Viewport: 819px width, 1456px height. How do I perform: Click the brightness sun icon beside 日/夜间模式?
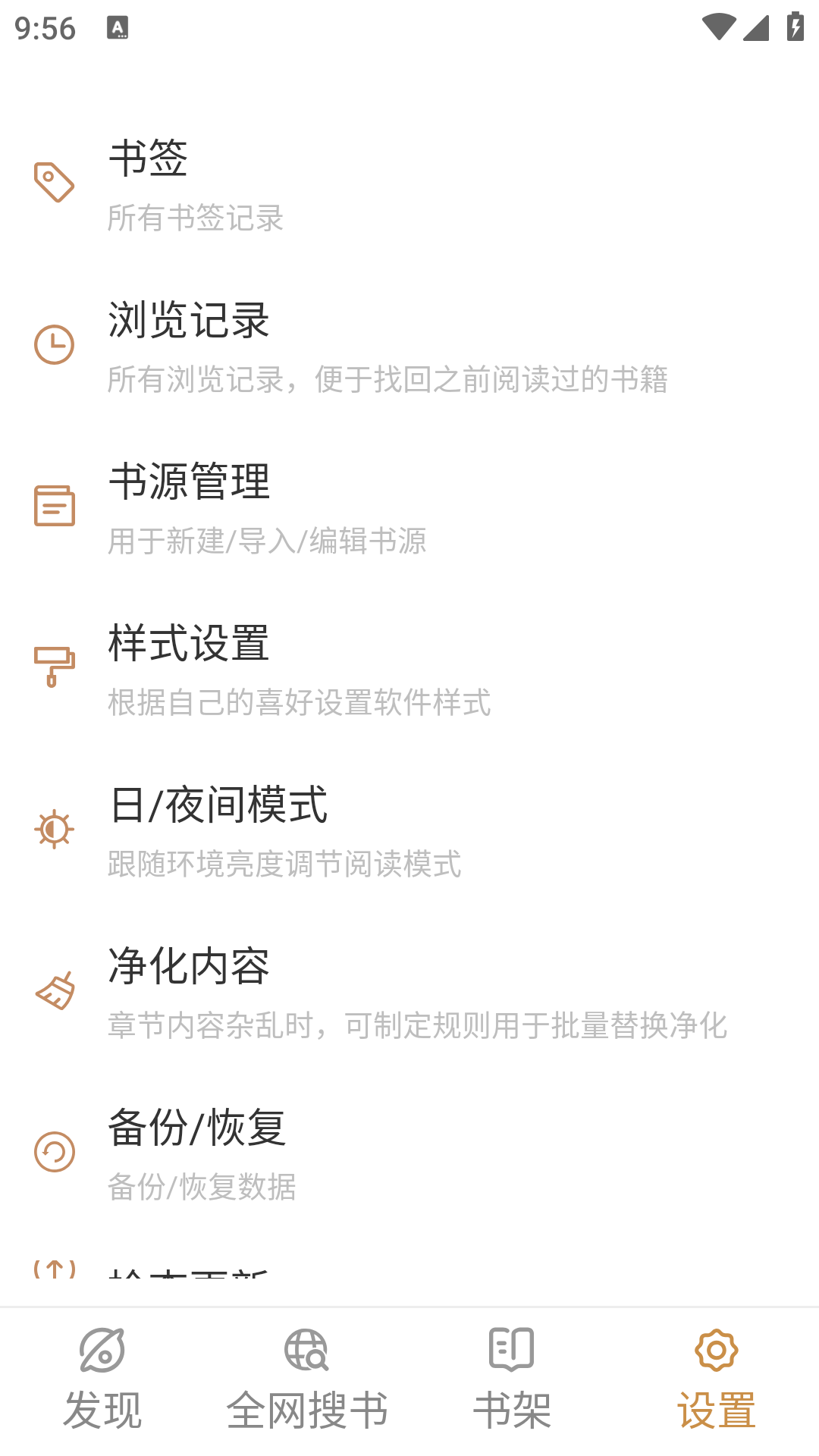[53, 828]
